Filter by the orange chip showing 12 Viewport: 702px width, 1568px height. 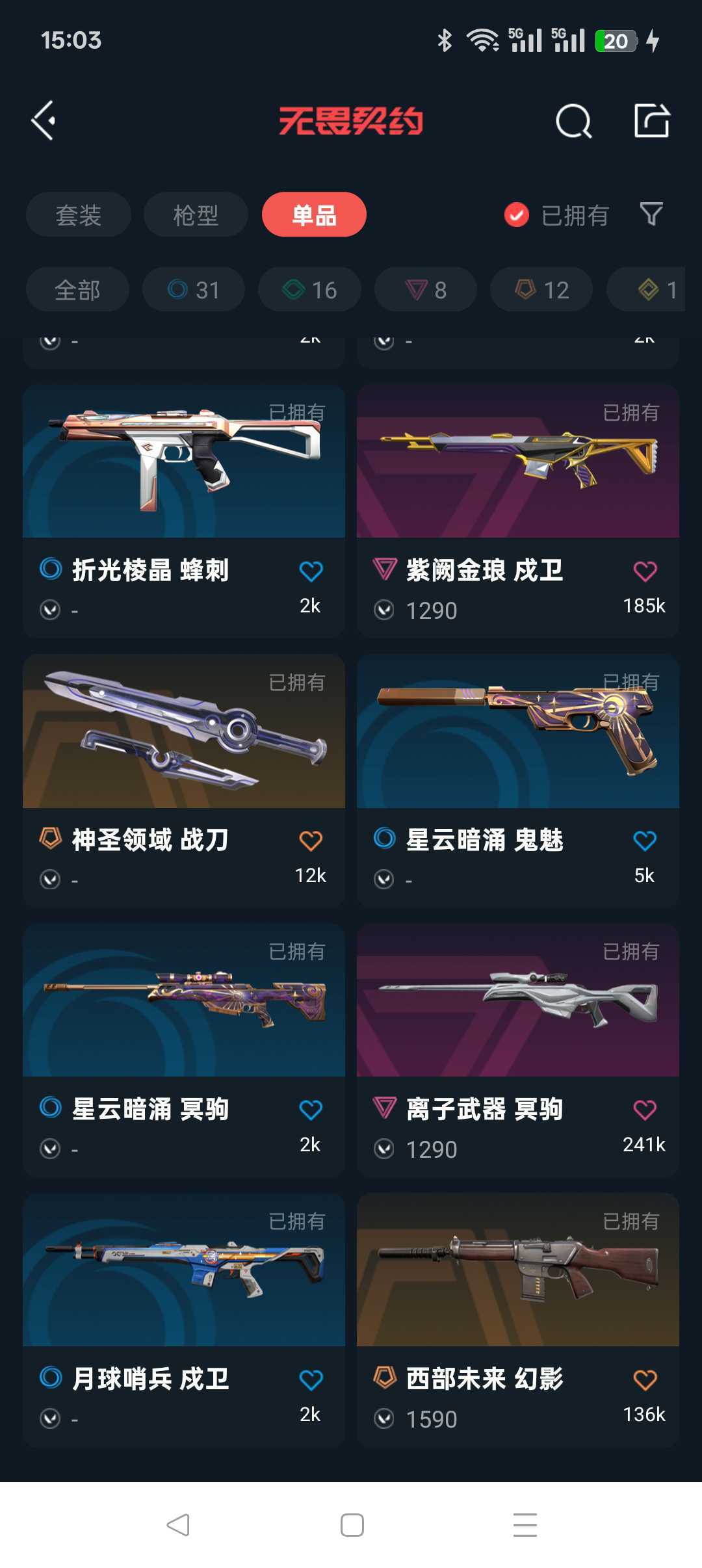click(x=541, y=289)
